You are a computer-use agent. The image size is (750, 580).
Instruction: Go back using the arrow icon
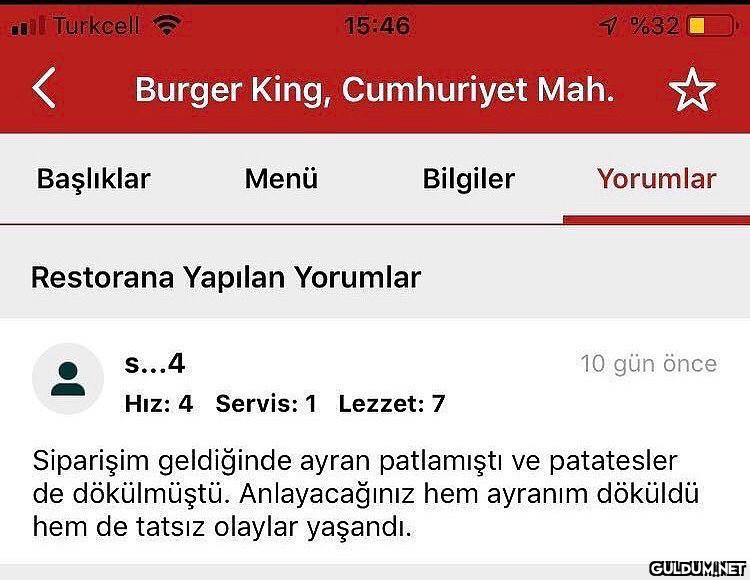(x=44, y=90)
